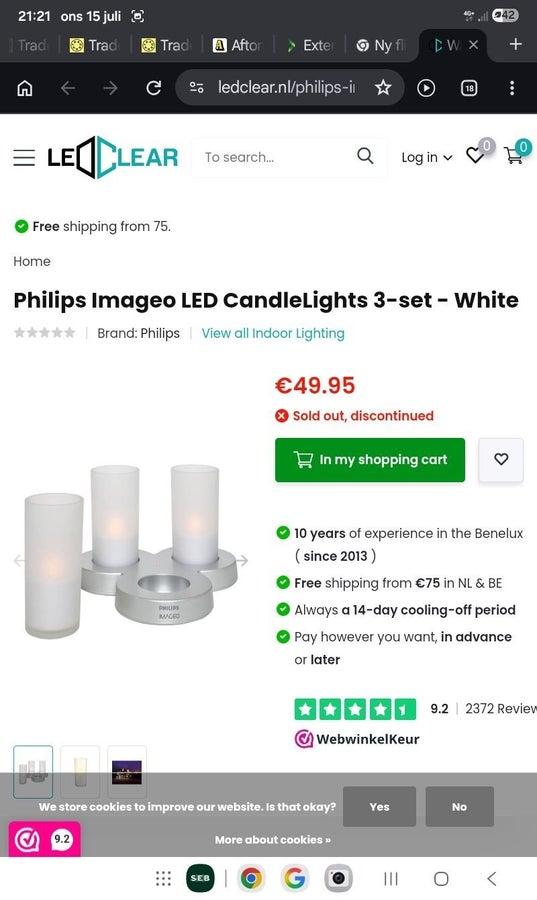
Task: Add product to wishlist with heart button
Action: click(x=501, y=459)
